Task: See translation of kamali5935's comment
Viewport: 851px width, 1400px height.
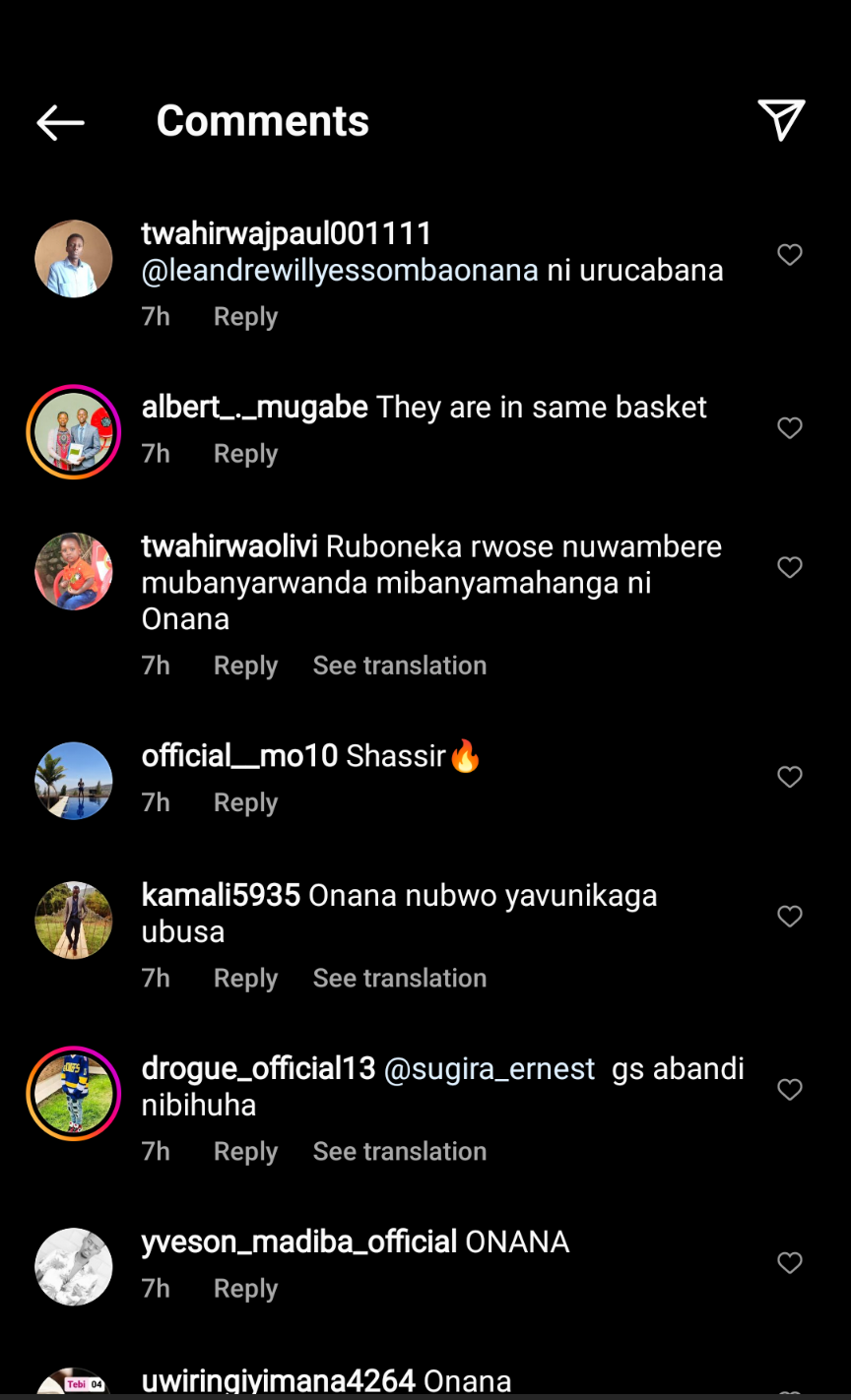Action: click(x=399, y=978)
